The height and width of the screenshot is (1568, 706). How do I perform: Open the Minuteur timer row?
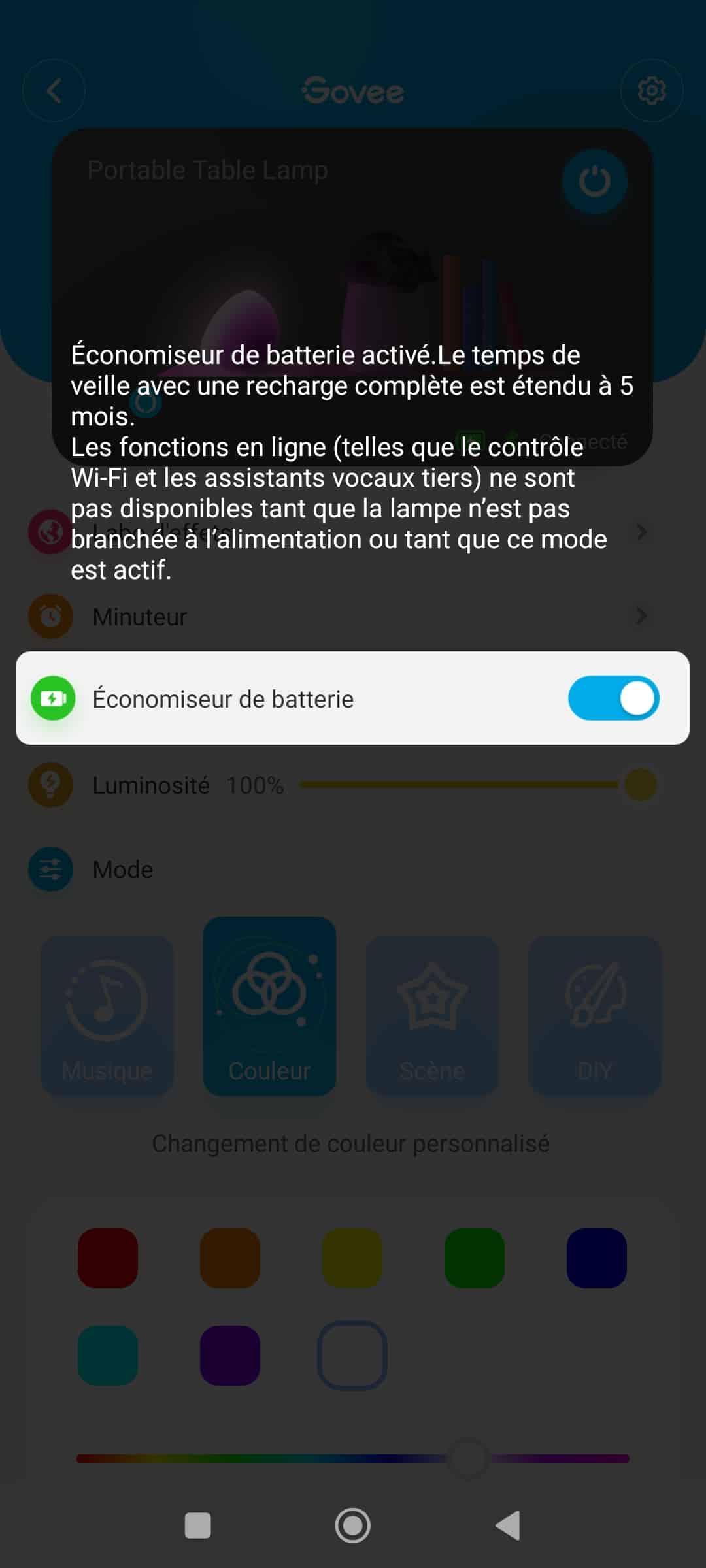coord(353,616)
